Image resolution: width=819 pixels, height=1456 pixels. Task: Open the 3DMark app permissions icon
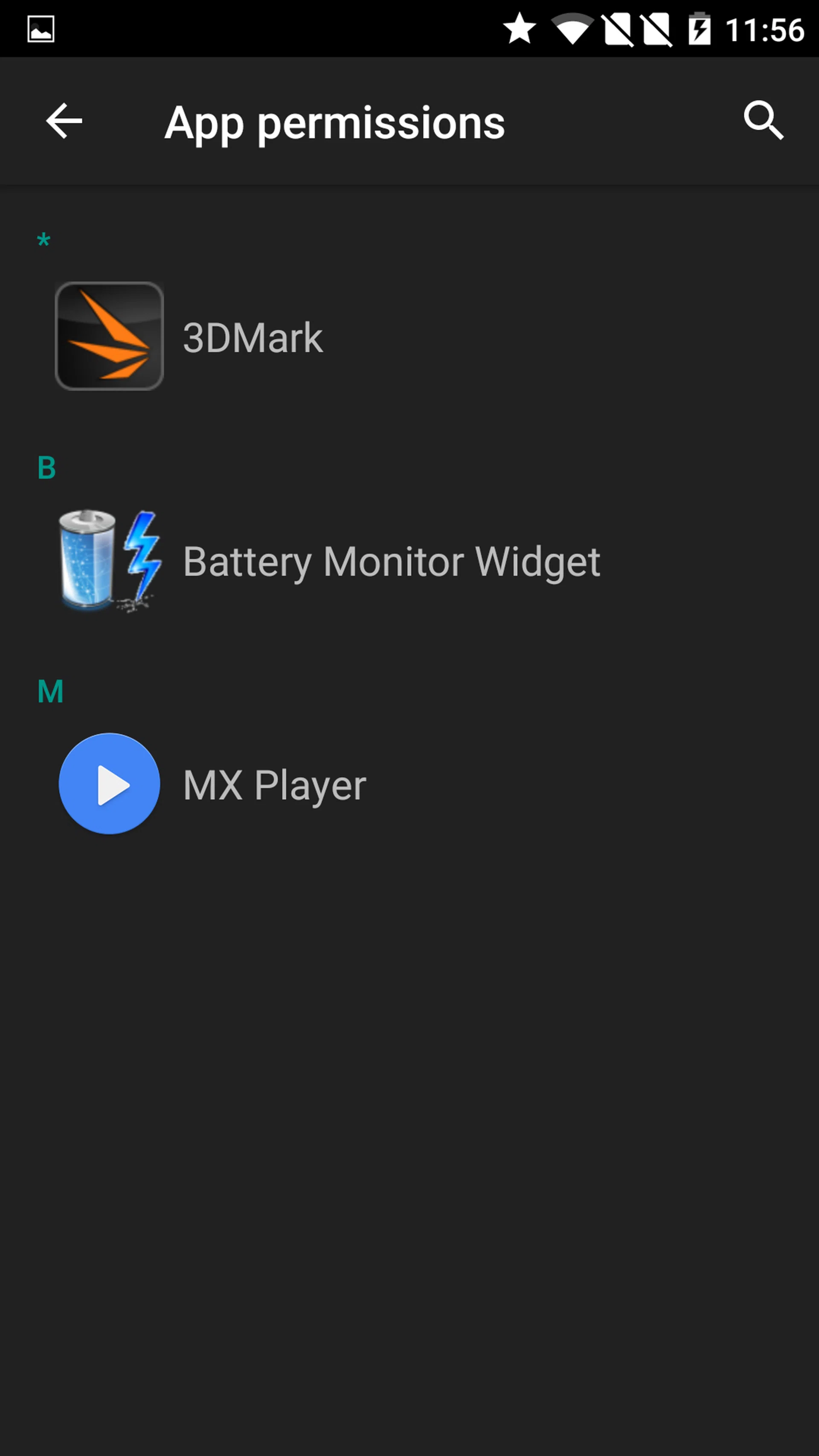(109, 335)
